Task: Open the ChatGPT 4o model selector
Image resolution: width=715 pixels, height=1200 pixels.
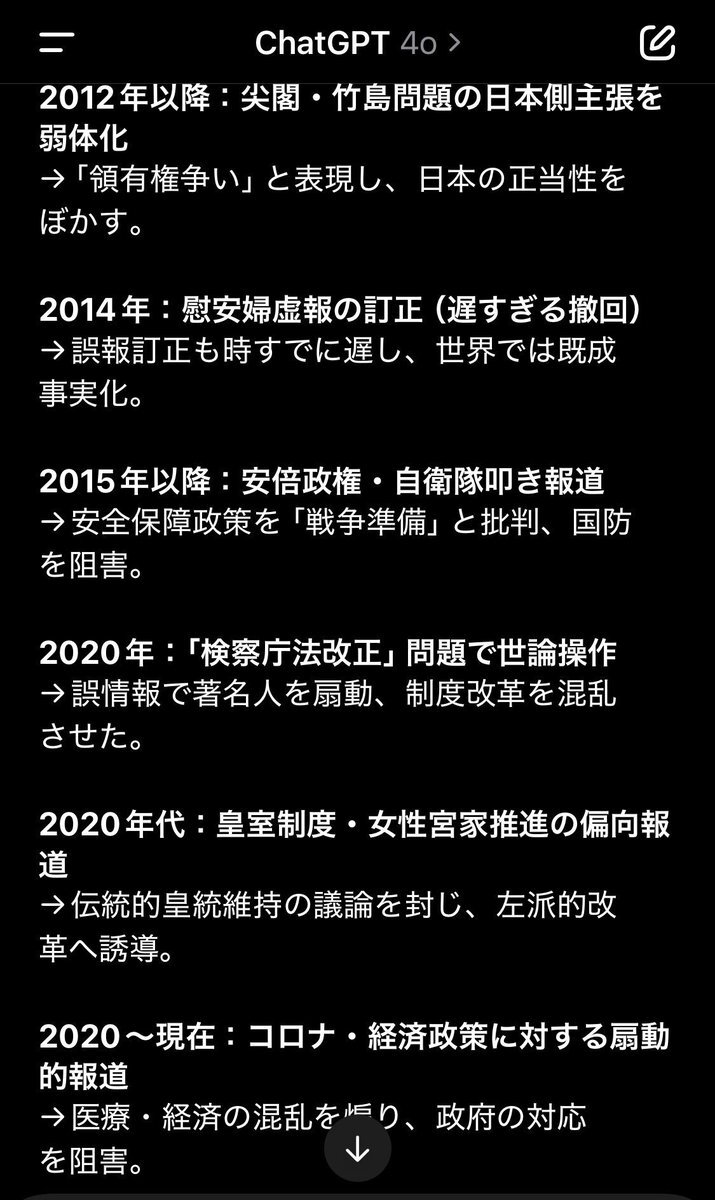Action: tap(357, 43)
